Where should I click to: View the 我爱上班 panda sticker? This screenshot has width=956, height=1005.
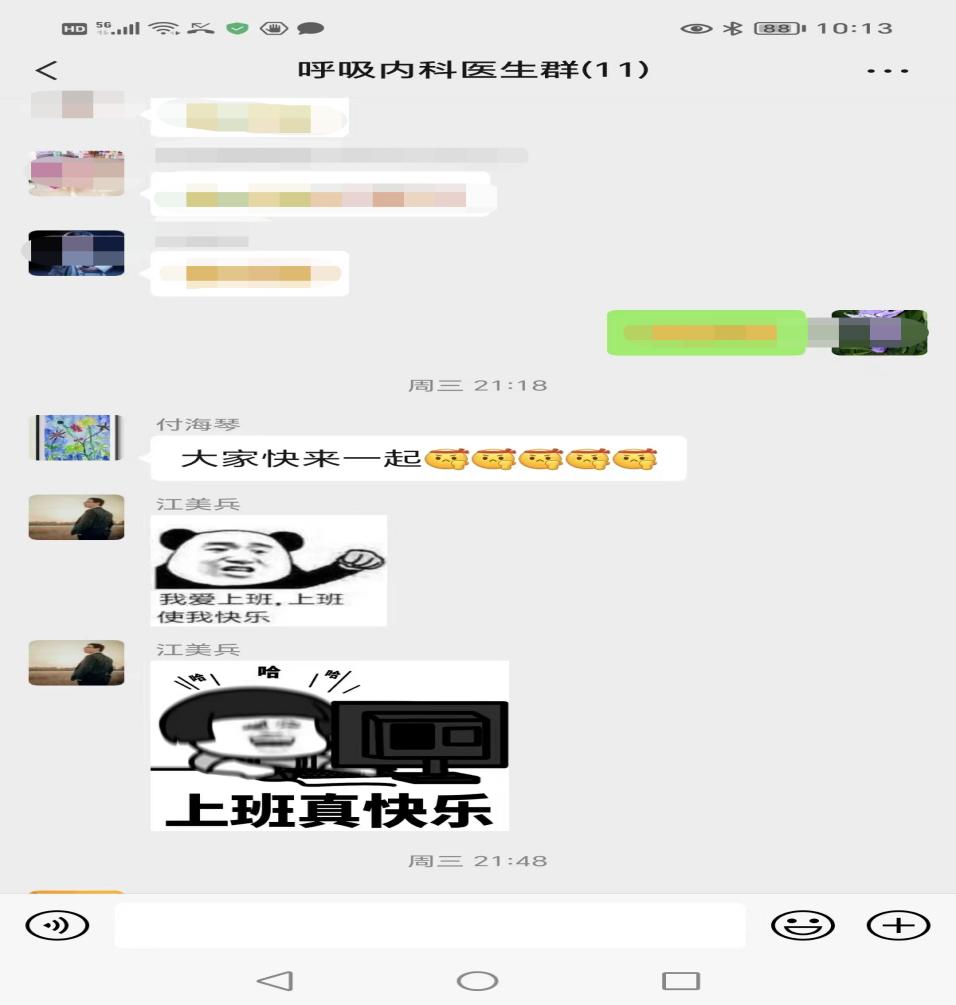pos(268,570)
